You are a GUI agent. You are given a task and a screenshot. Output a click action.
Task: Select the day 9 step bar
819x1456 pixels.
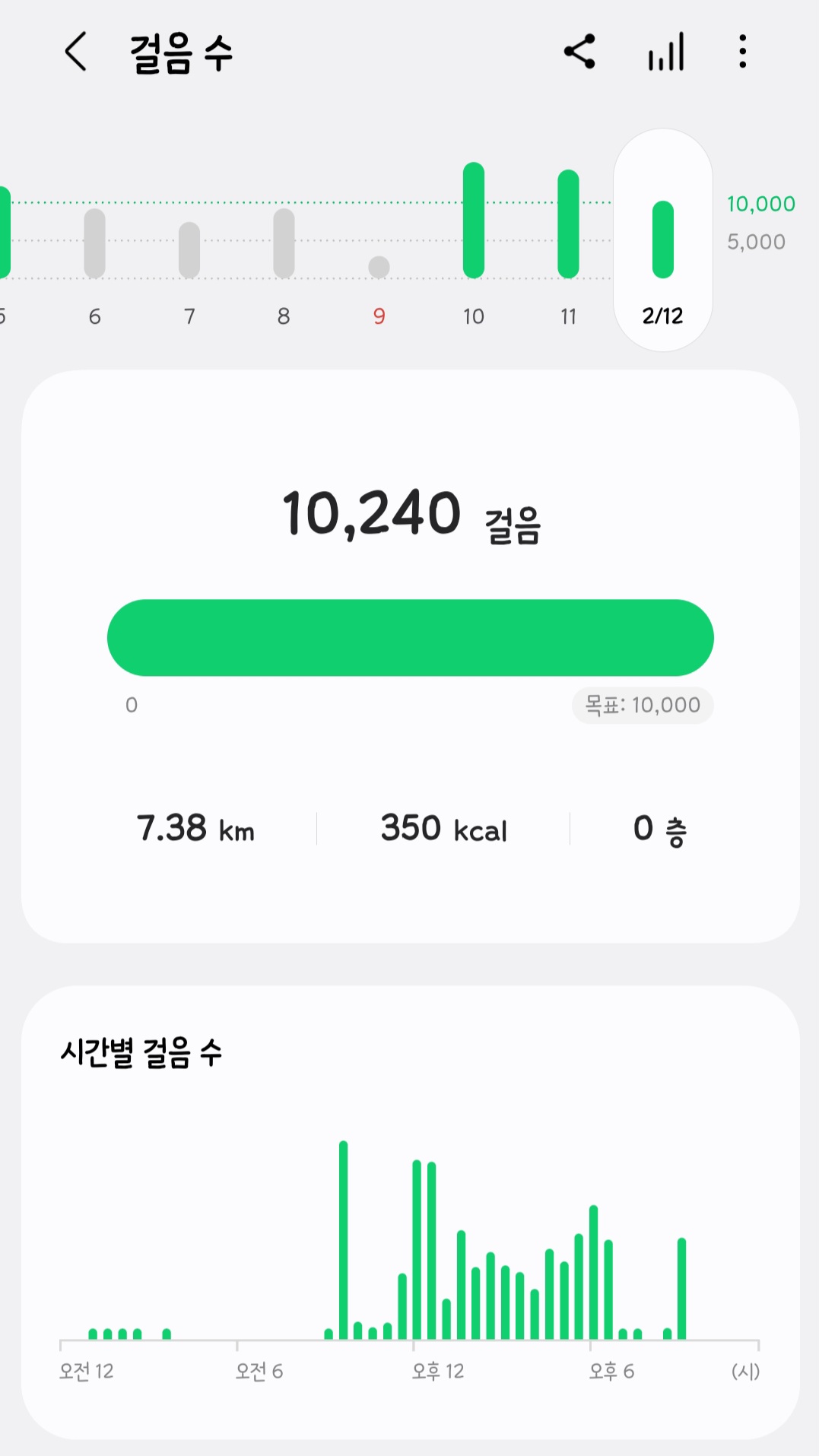point(379,267)
